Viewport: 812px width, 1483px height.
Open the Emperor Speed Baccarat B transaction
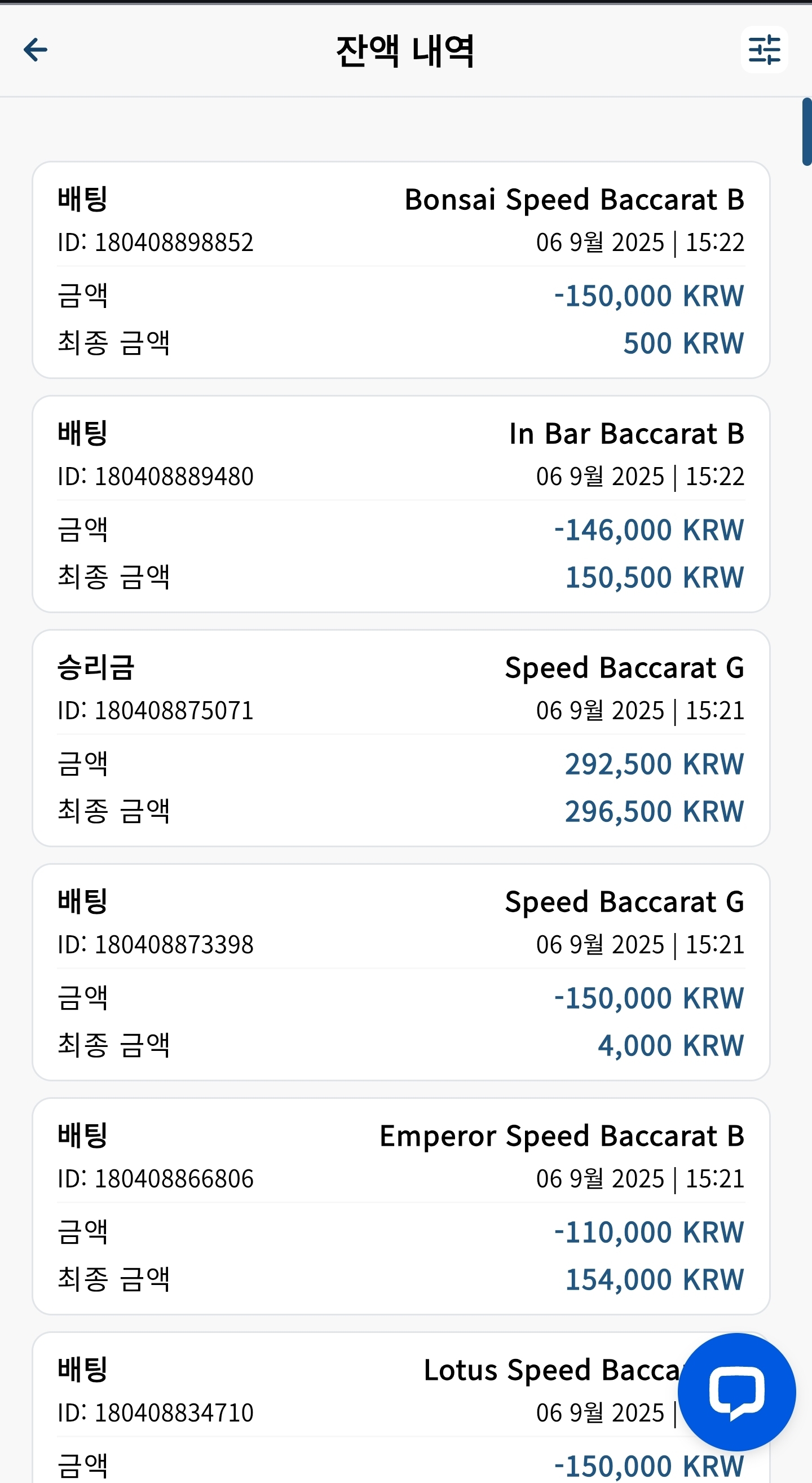[401, 1207]
